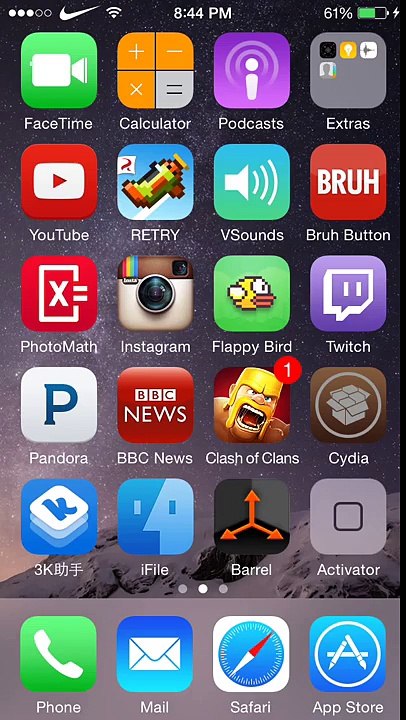The height and width of the screenshot is (720, 406).
Task: Launch YouTube
Action: [x=59, y=182]
